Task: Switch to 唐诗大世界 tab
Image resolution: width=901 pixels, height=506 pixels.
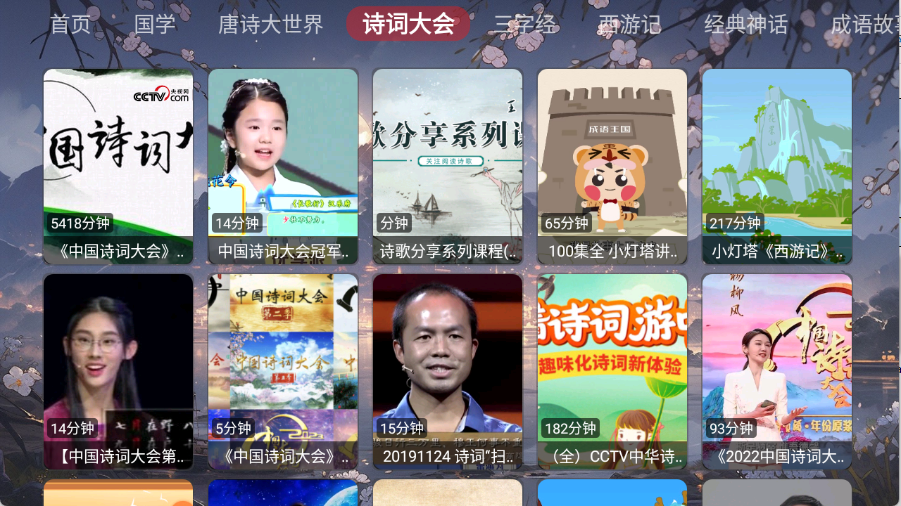Action: tap(270, 24)
